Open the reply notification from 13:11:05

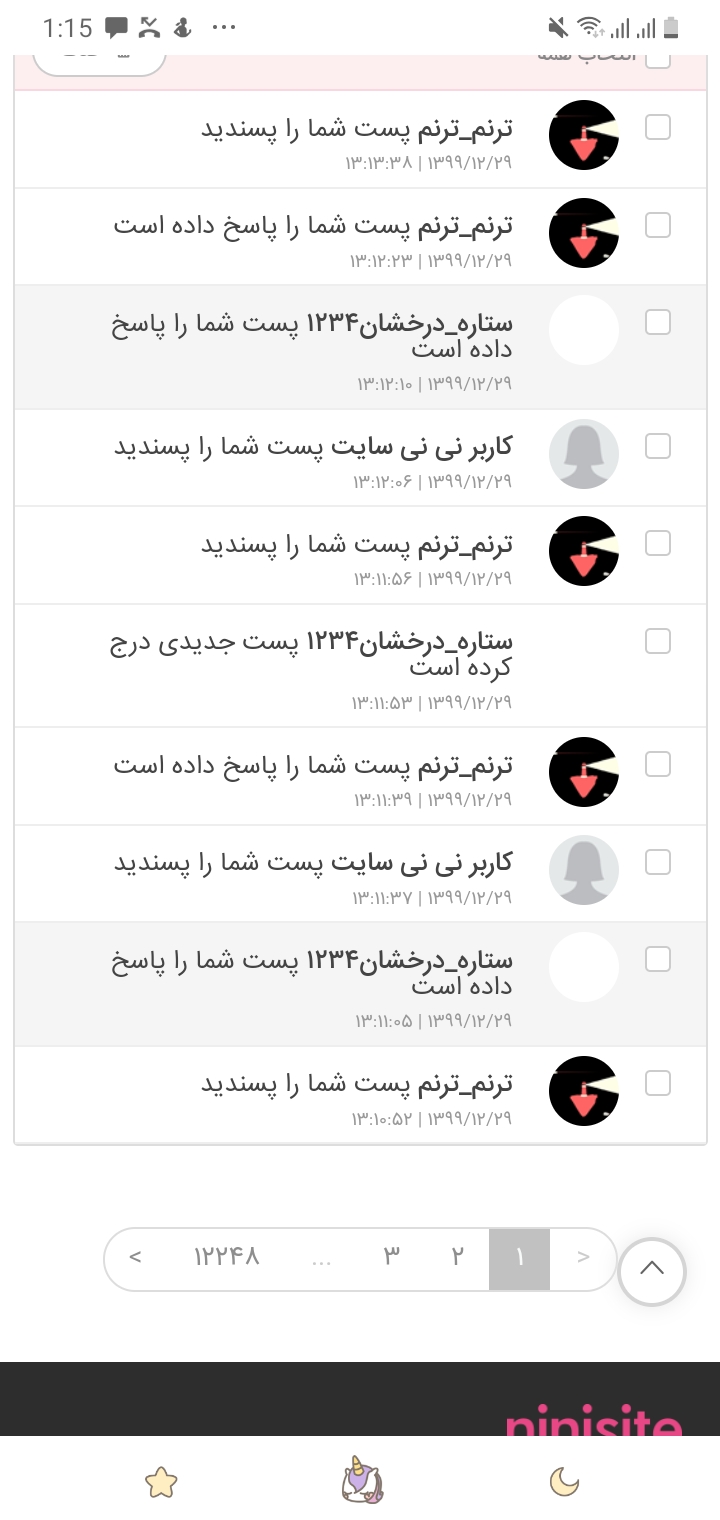tap(312, 972)
